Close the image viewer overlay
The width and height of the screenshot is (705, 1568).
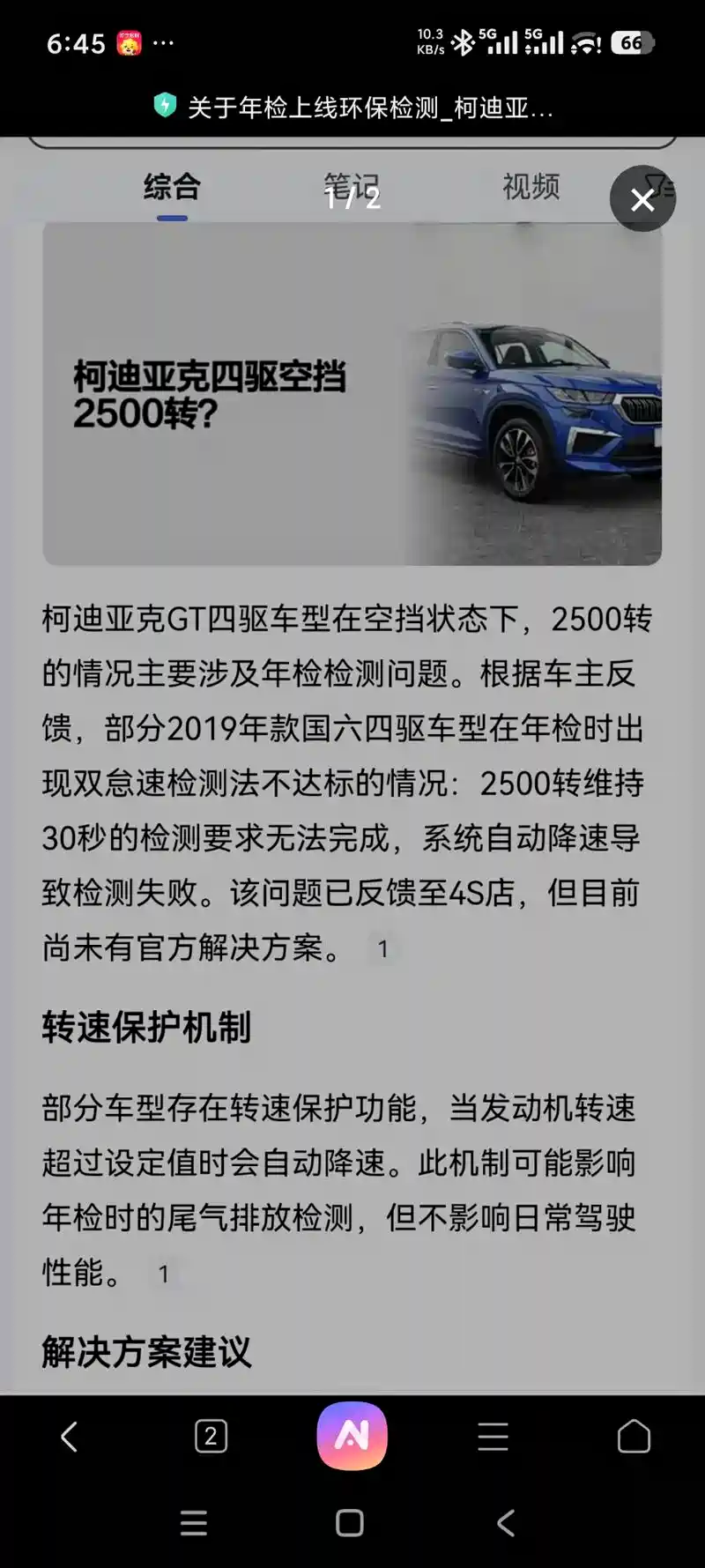tap(642, 199)
